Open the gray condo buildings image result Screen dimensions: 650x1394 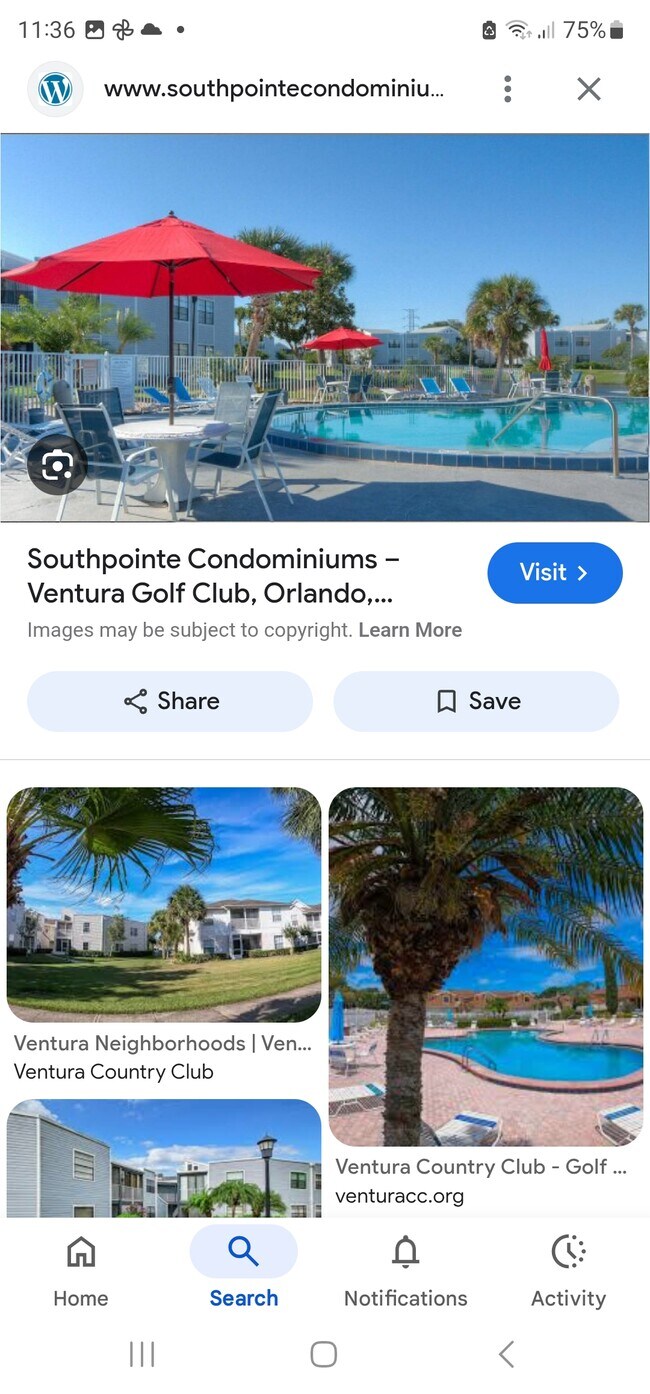coord(164,1158)
